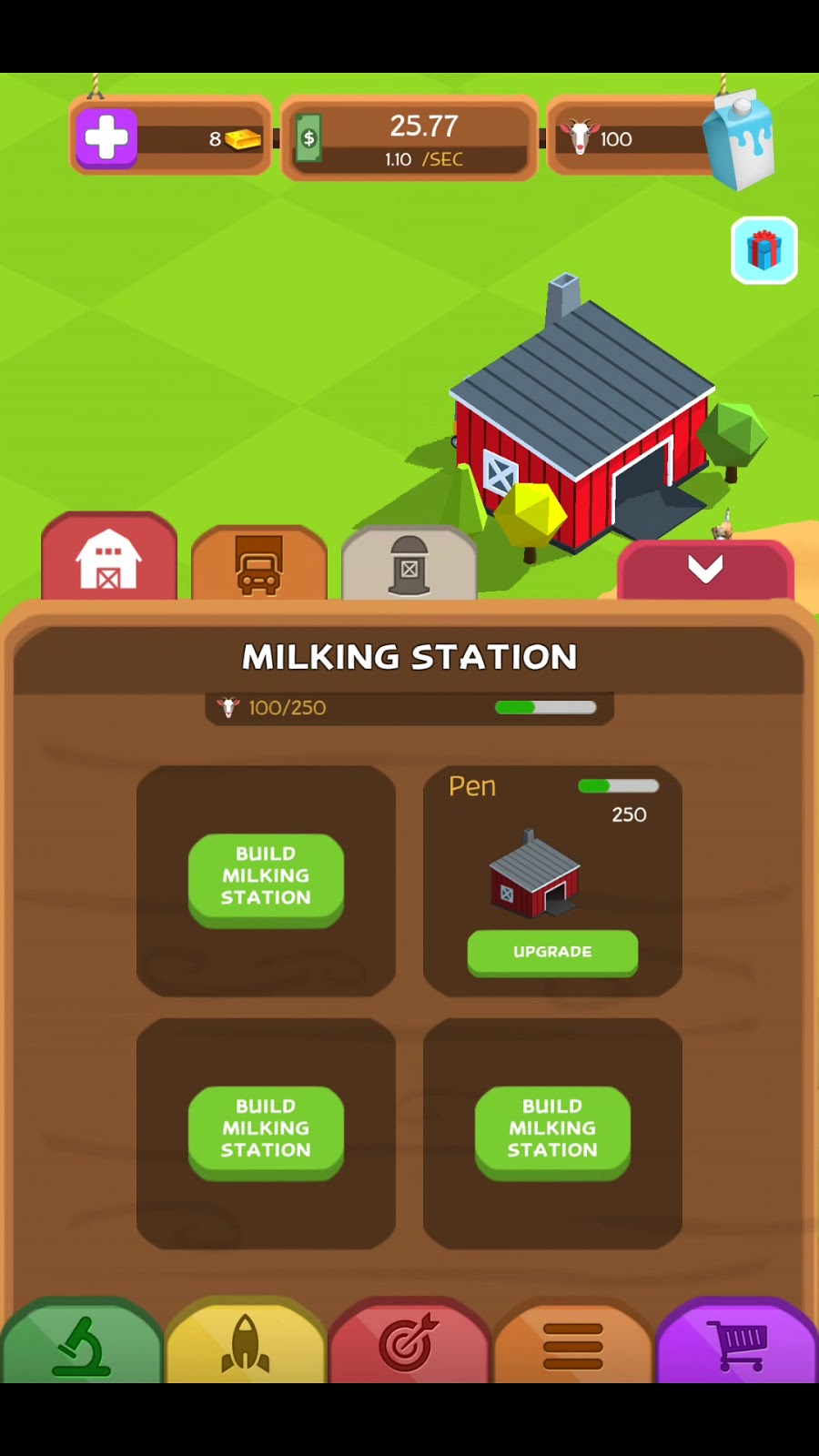Tap the purple plus button for gold
Image resolution: width=819 pixels, height=1456 pixels.
(x=106, y=137)
